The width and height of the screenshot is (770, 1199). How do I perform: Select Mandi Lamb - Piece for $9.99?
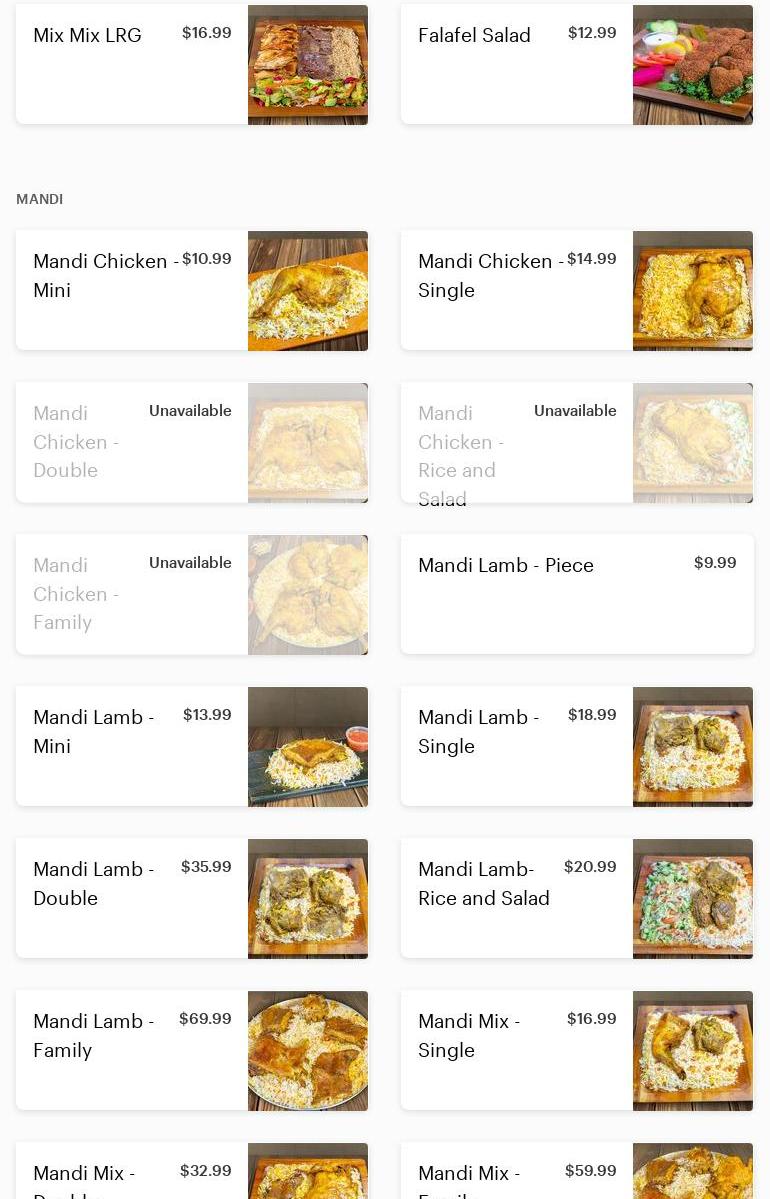pos(576,594)
